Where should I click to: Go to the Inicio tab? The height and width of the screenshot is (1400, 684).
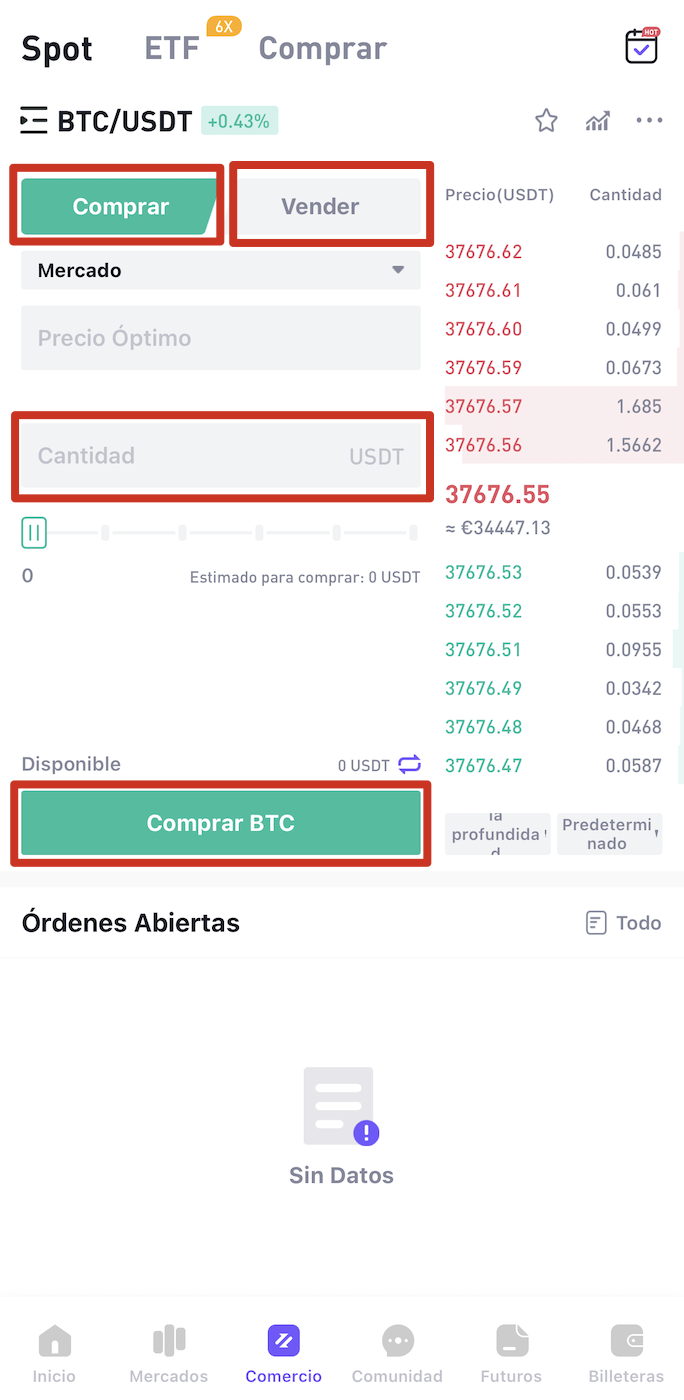point(54,1354)
